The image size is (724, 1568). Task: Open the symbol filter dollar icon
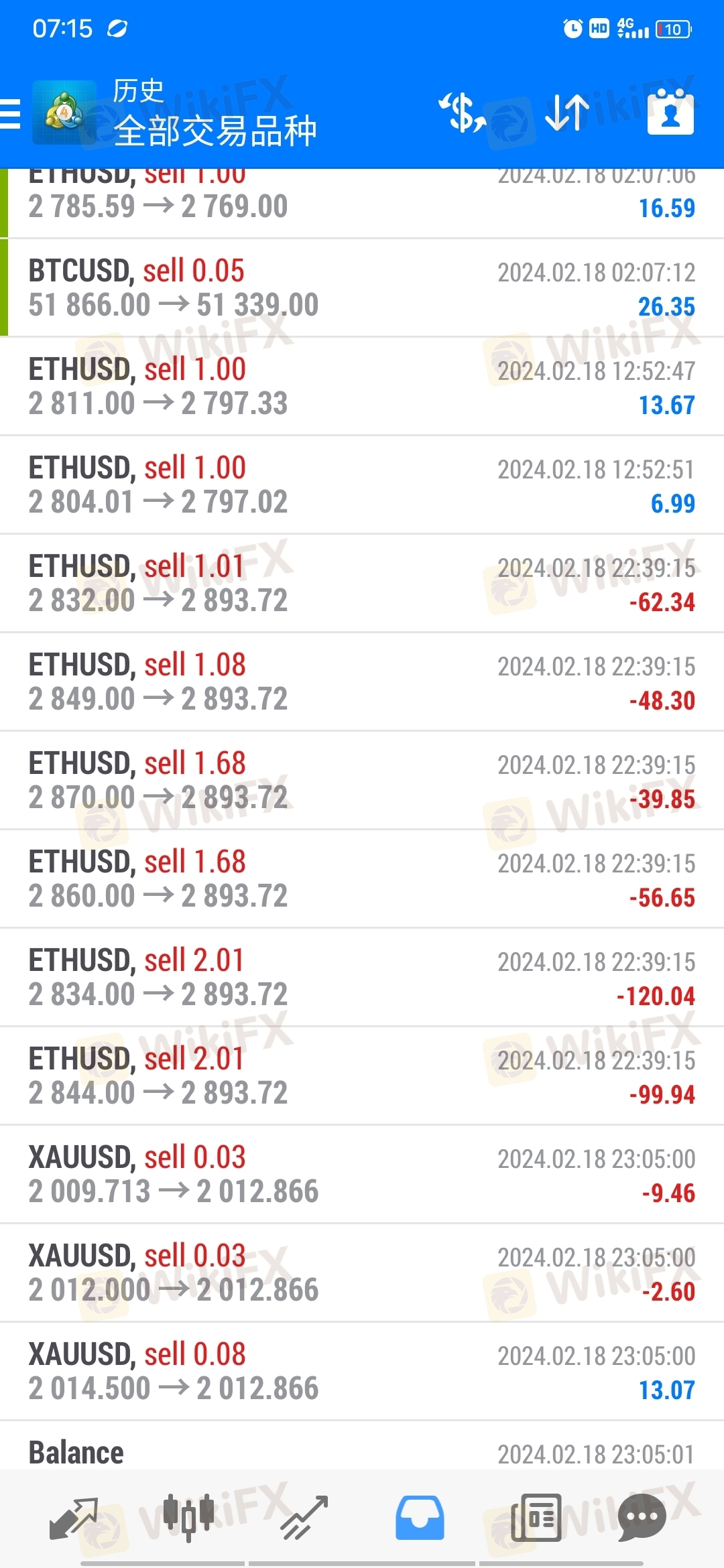click(462, 113)
